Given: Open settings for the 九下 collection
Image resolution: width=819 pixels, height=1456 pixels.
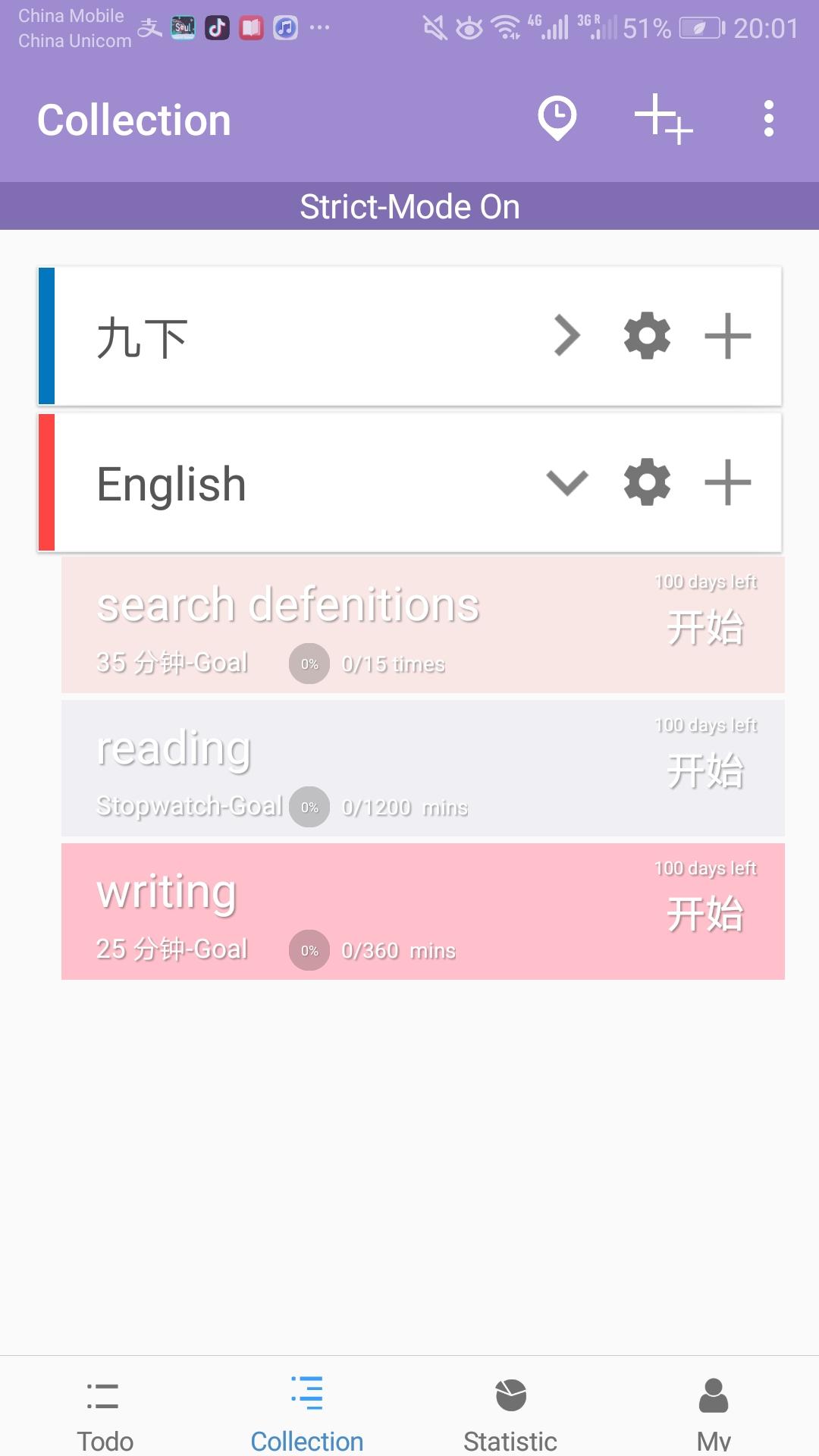Looking at the screenshot, I should (x=647, y=336).
